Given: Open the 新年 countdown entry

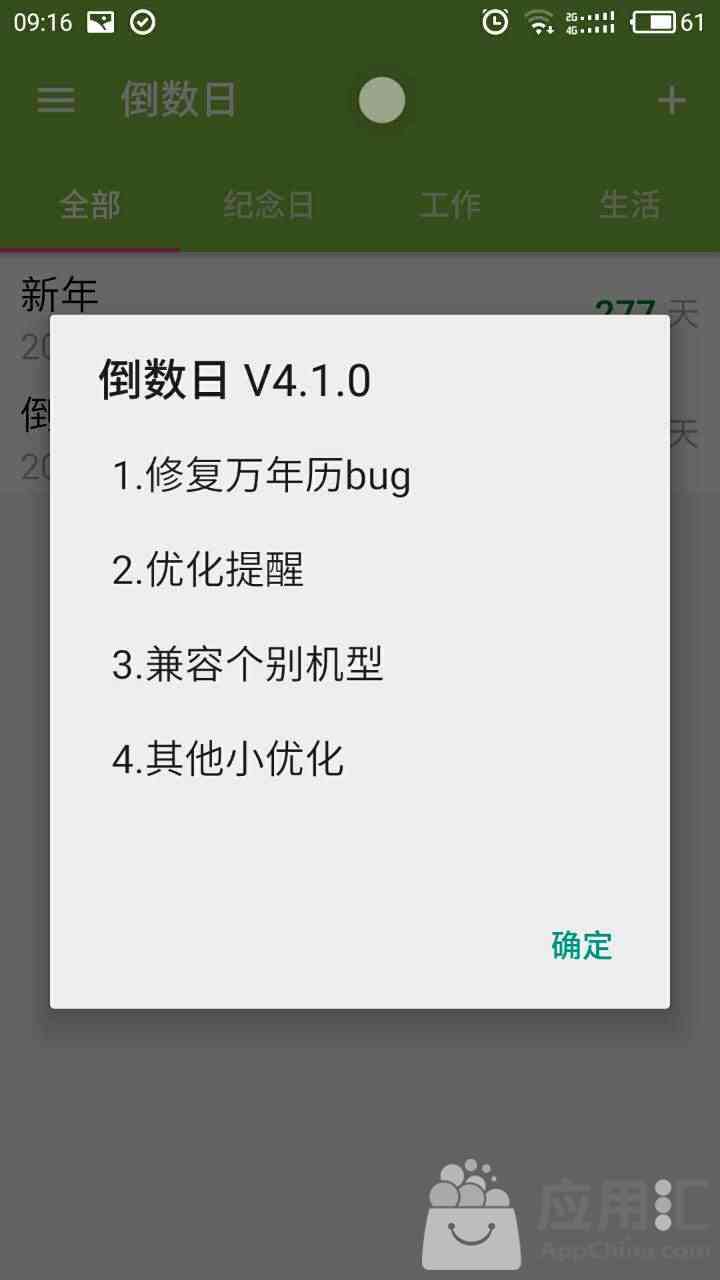Looking at the screenshot, I should (360, 314).
